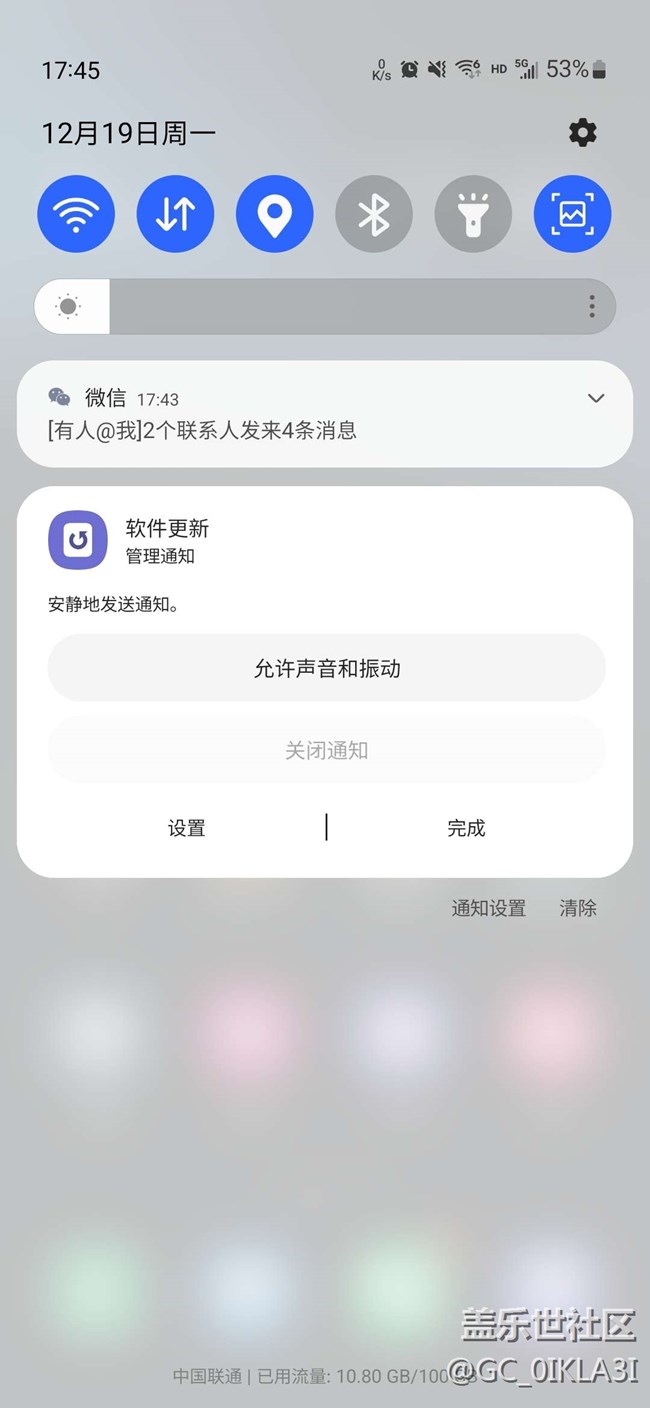
Task: Open 通知设置
Action: [488, 908]
